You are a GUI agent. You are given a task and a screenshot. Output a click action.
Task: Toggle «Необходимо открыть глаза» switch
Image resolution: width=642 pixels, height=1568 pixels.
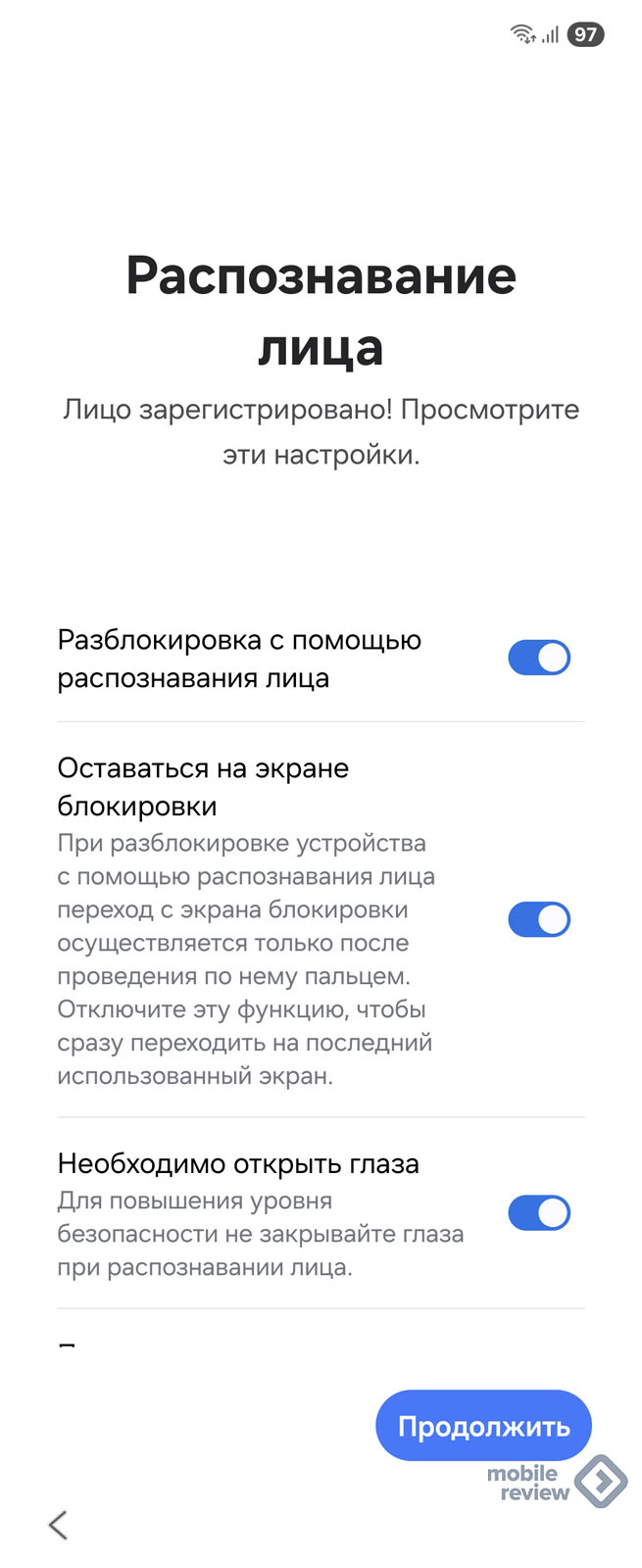pos(538,1213)
